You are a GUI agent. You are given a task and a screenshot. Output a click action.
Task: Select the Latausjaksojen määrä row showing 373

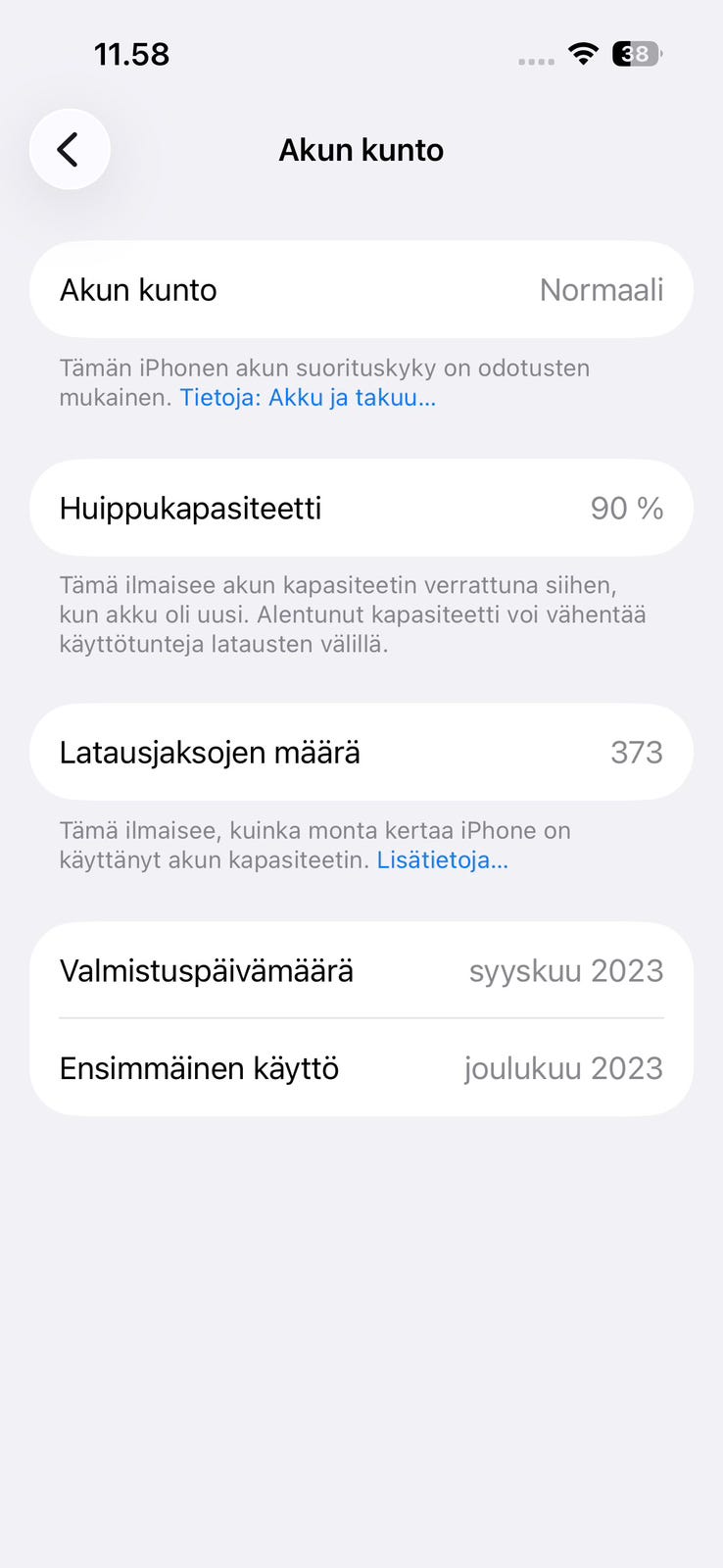[361, 752]
